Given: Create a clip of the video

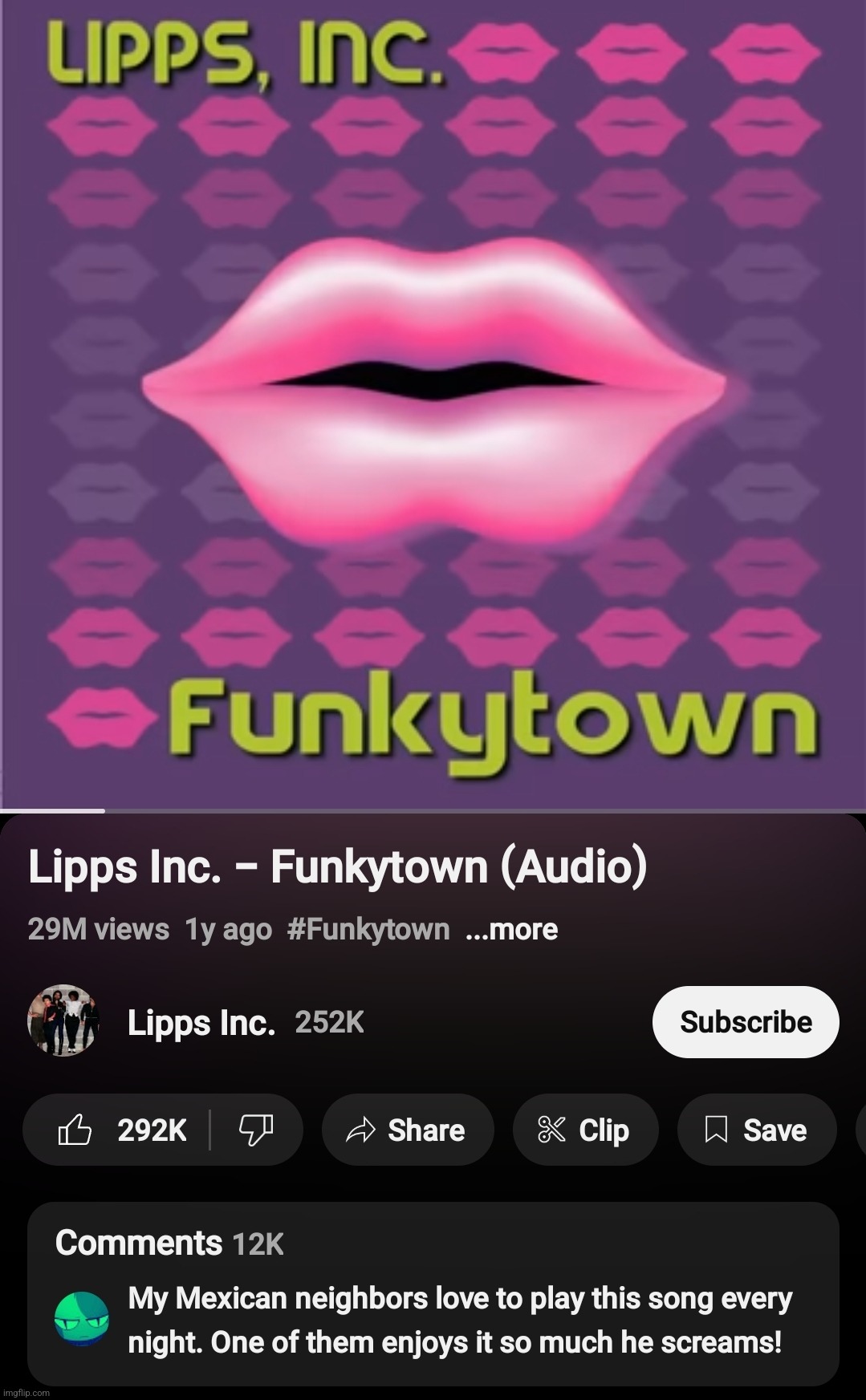Looking at the screenshot, I should pos(585,1130).
